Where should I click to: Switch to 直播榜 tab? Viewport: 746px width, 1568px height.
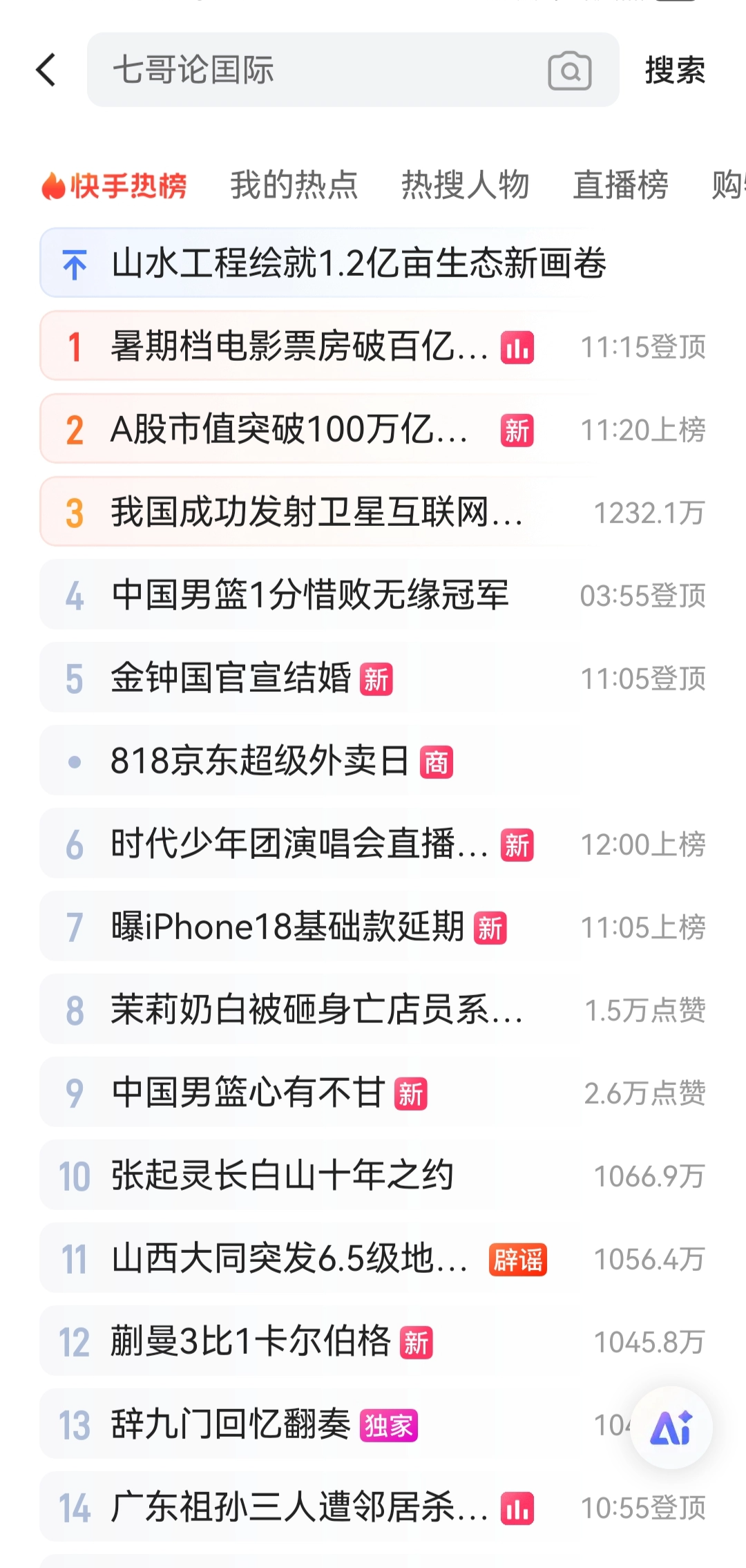coord(620,185)
